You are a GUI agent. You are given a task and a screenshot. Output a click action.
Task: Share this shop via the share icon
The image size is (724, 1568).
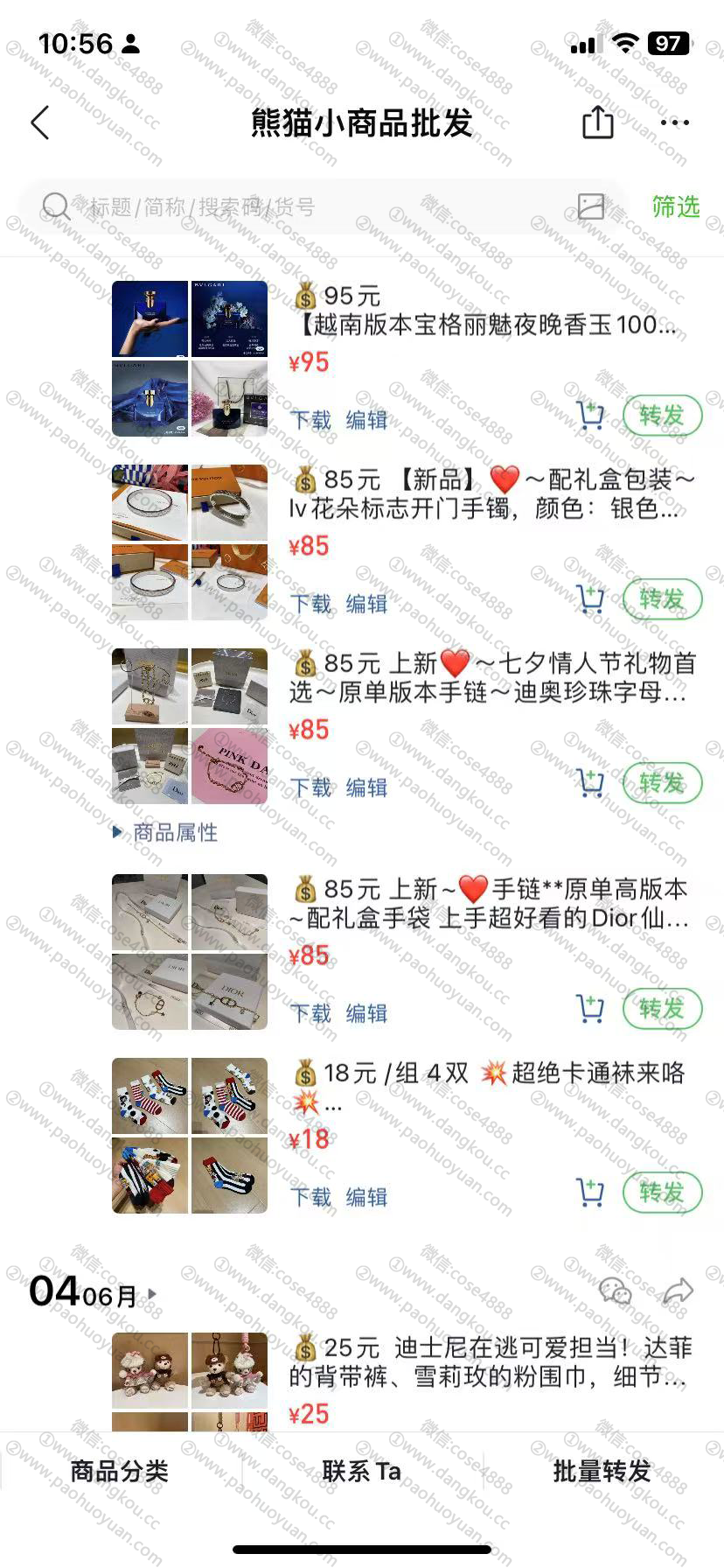(598, 122)
